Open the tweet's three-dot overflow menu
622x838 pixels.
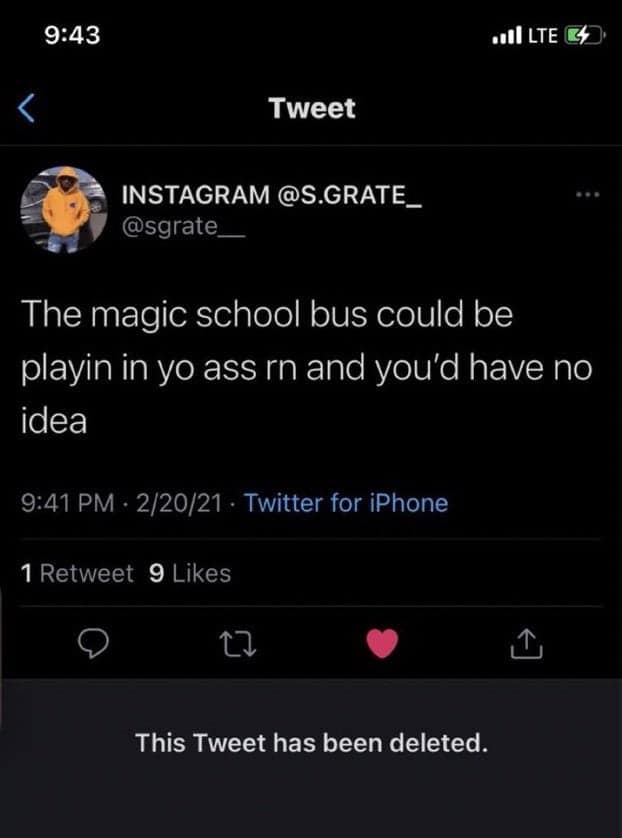click(x=587, y=194)
